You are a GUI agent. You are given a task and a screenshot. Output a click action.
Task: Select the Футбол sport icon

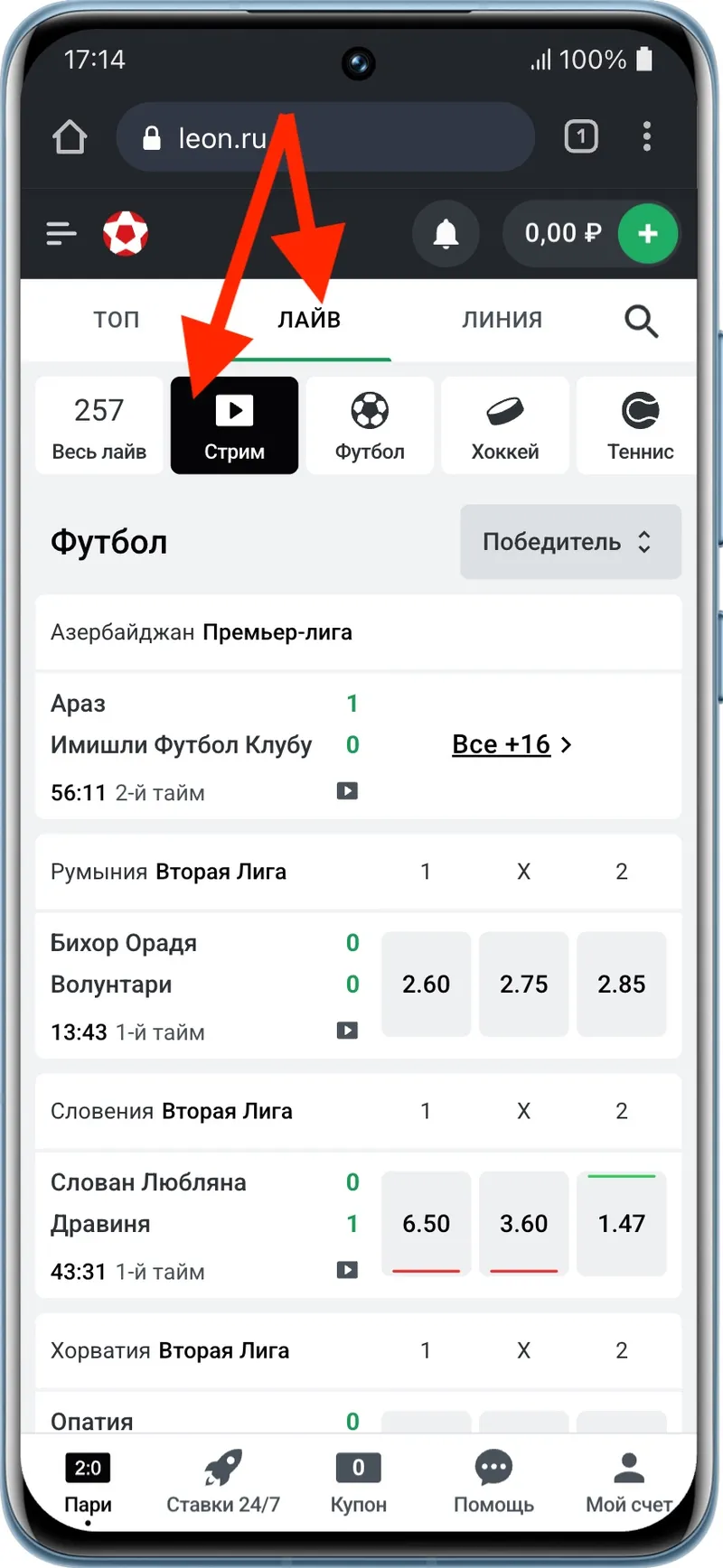coord(370,425)
